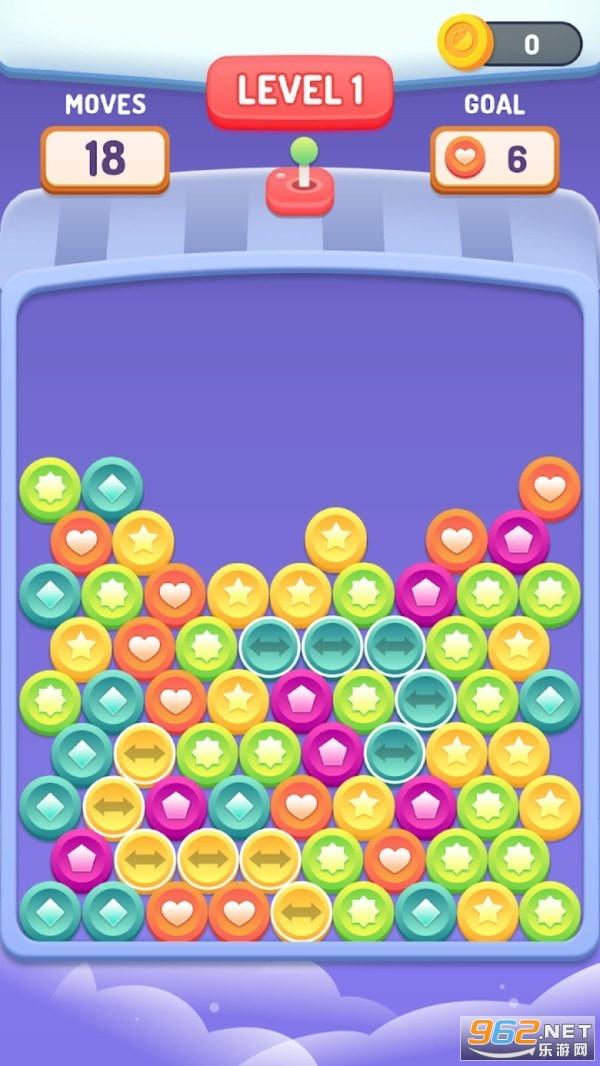Tap the lowest yellow arrow bubble
The width and height of the screenshot is (600, 1066).
coord(301,912)
